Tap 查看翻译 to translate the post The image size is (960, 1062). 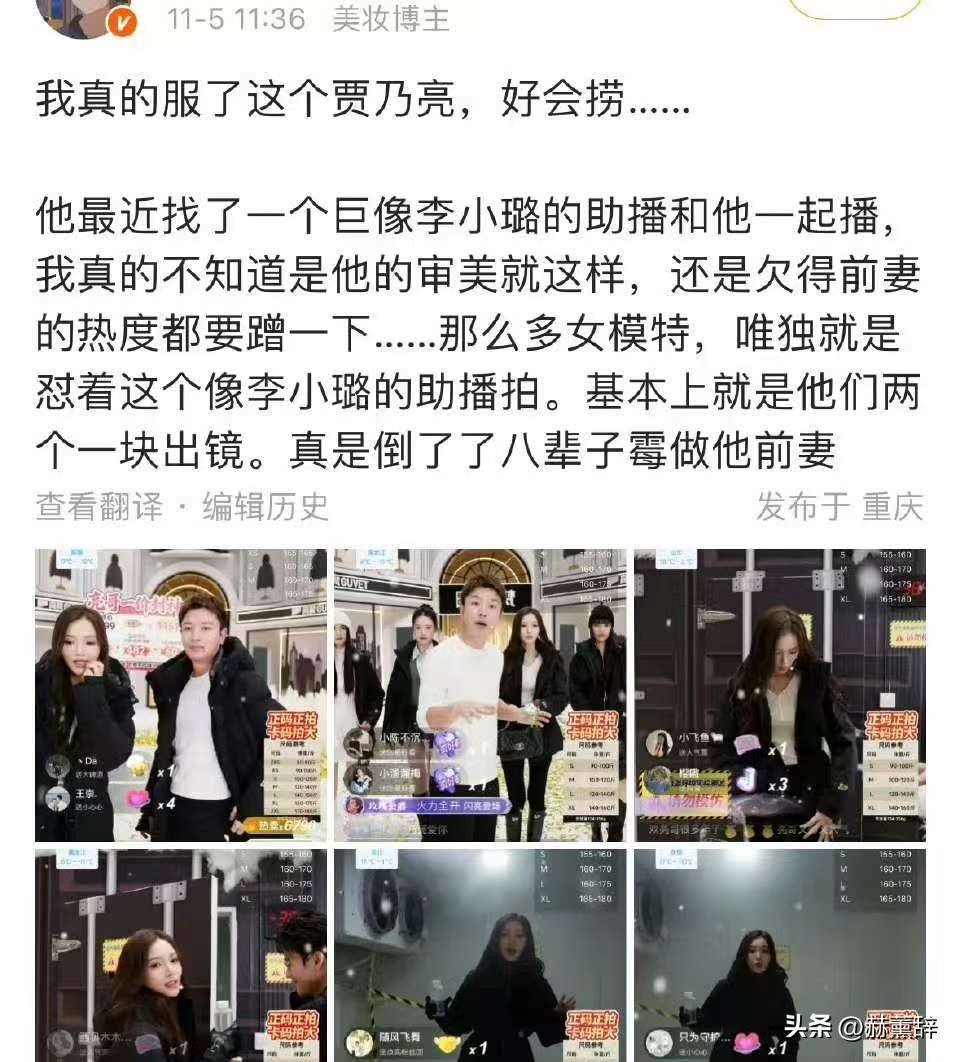coord(98,507)
